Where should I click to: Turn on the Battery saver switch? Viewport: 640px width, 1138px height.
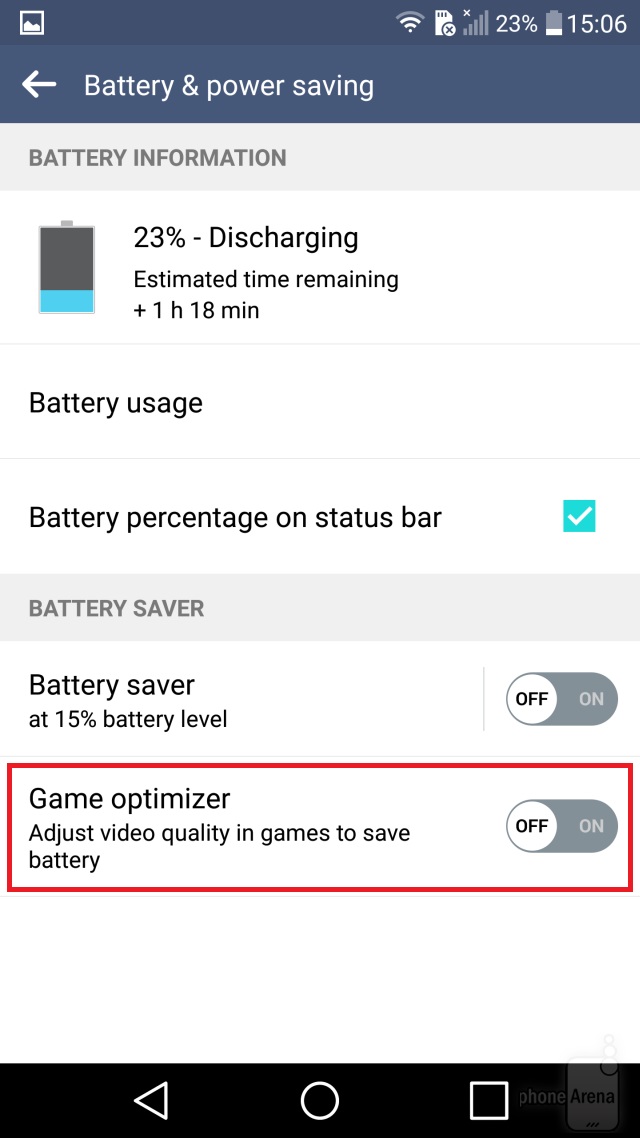tap(561, 699)
